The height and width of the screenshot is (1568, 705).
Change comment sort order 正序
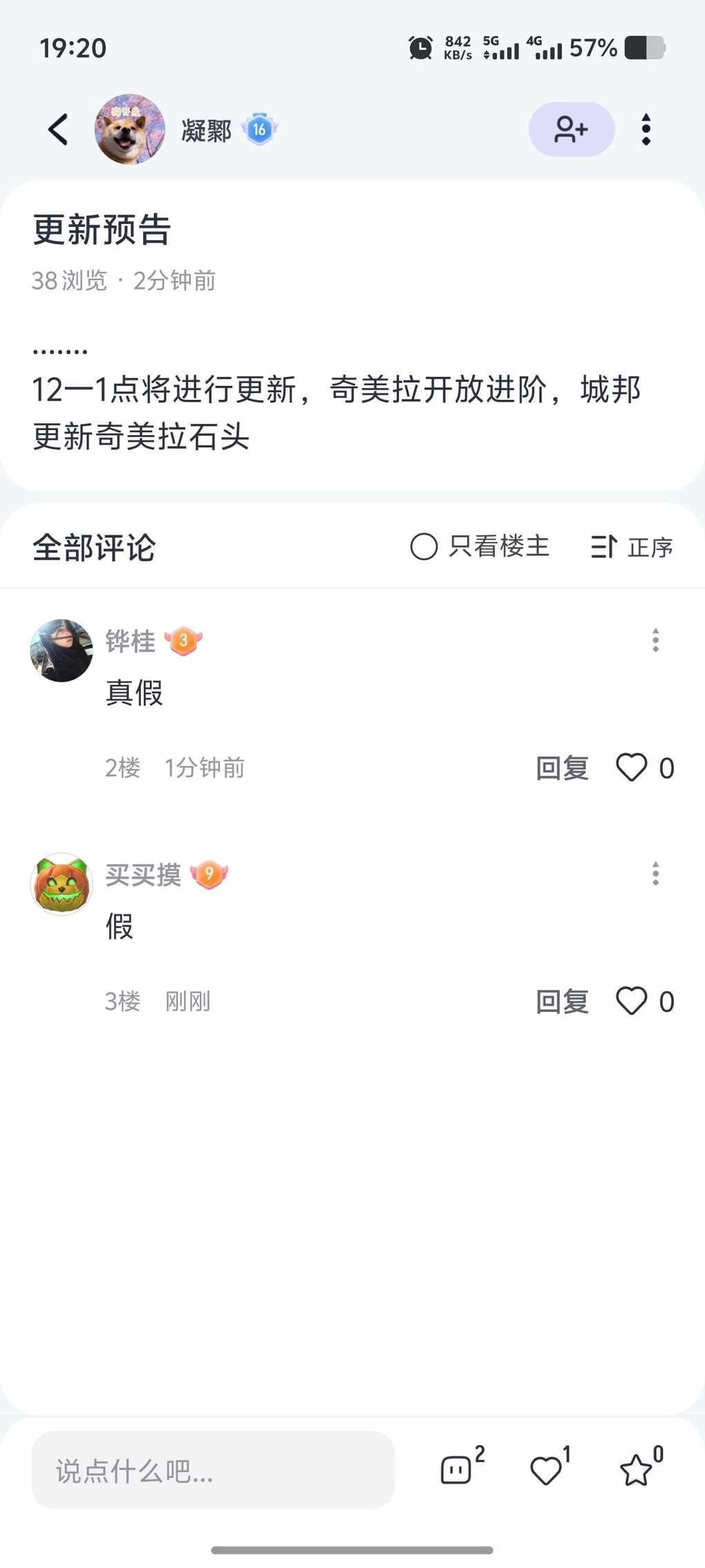[x=632, y=547]
